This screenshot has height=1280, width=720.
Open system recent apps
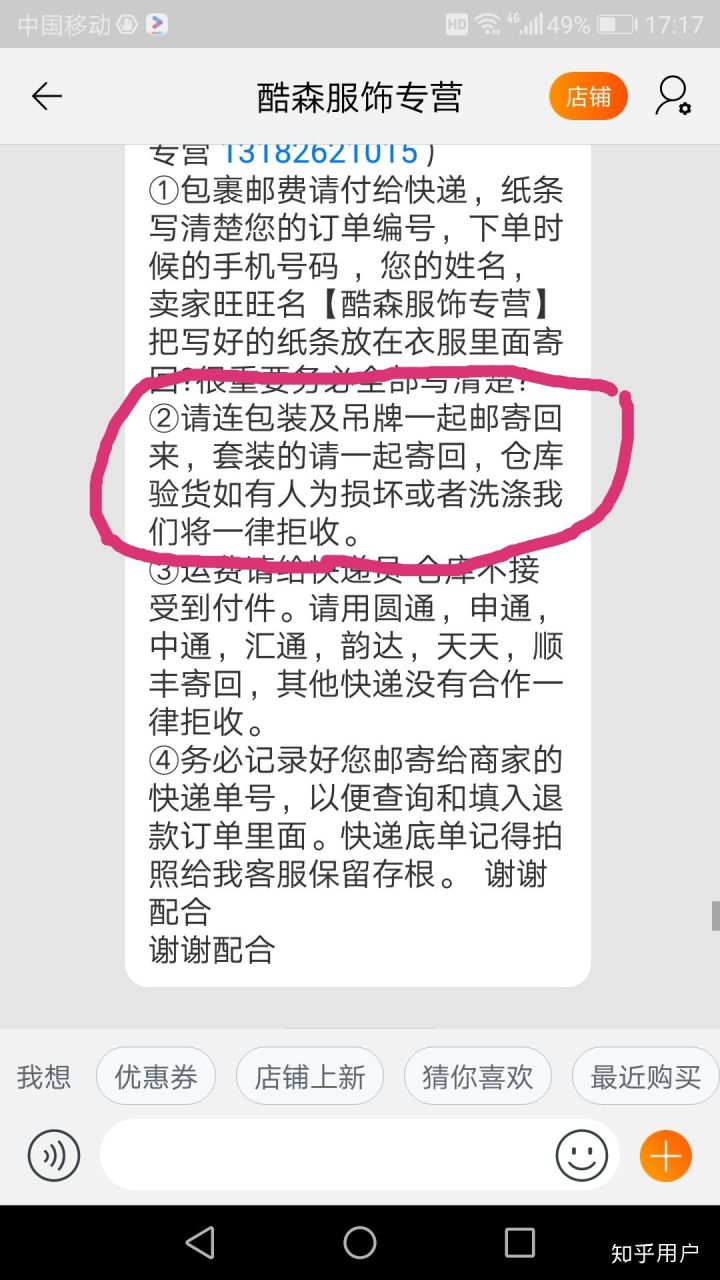click(519, 1243)
